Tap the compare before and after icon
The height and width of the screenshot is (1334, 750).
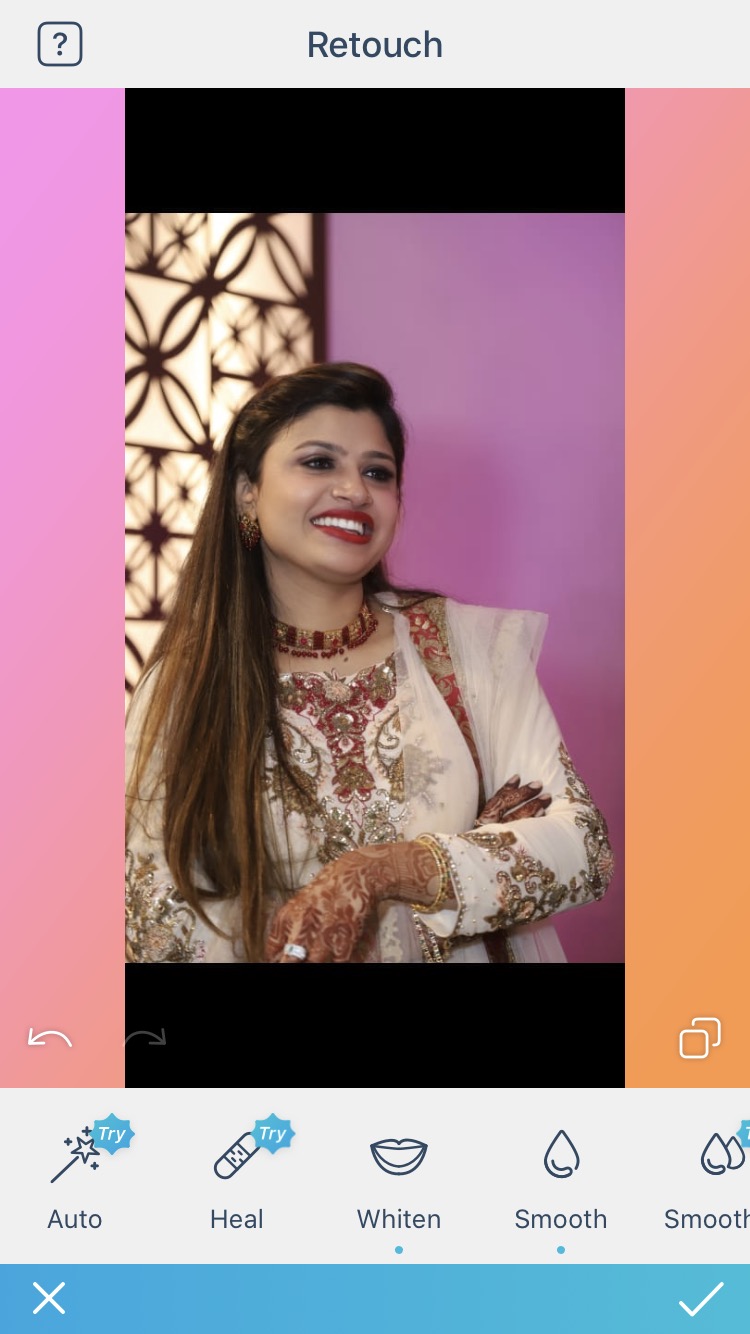[x=700, y=1037]
